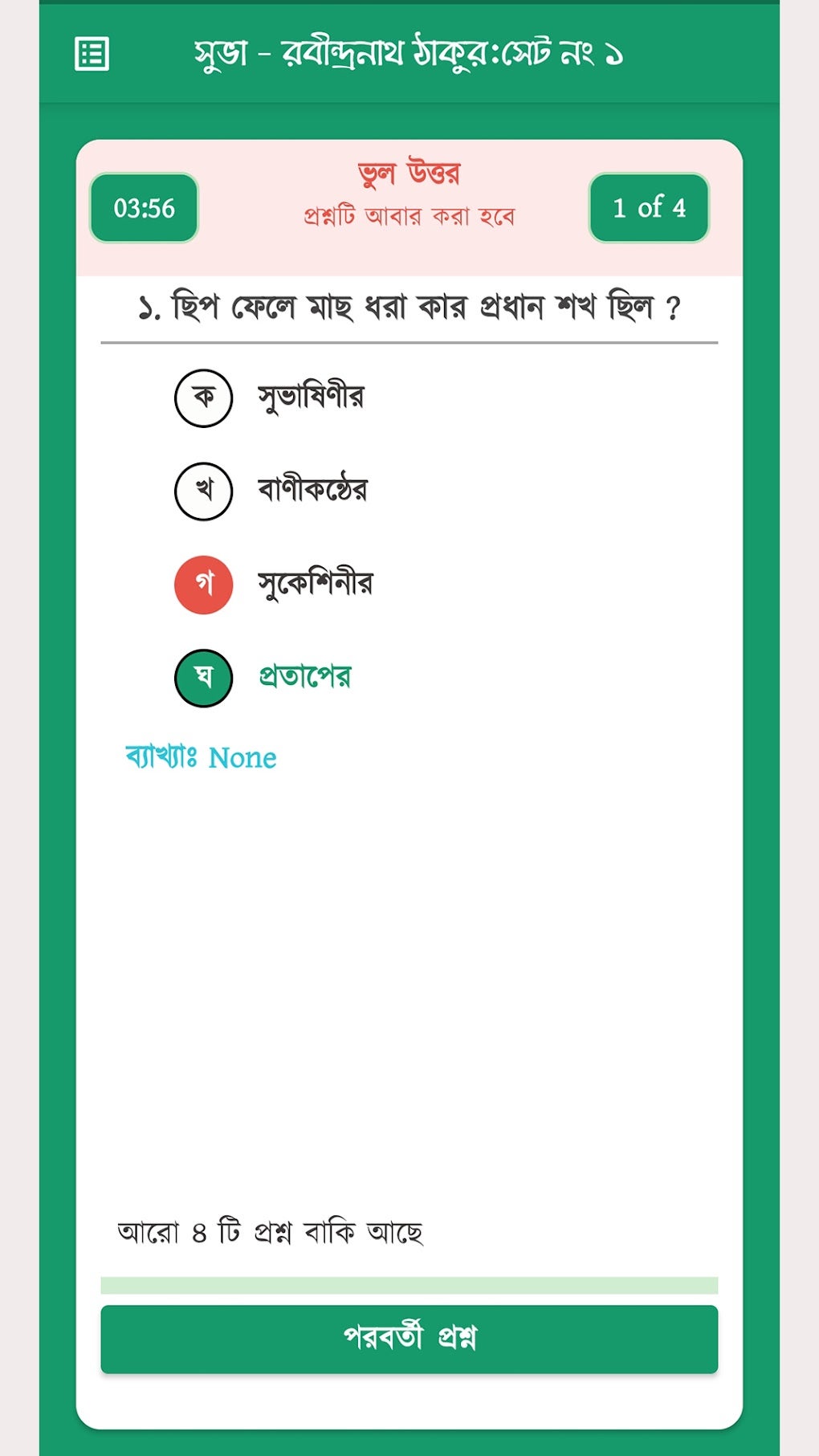Go to next question with পরবর্তী প্রশ্ন
Viewport: 819px width, 1456px height.
tap(409, 1338)
